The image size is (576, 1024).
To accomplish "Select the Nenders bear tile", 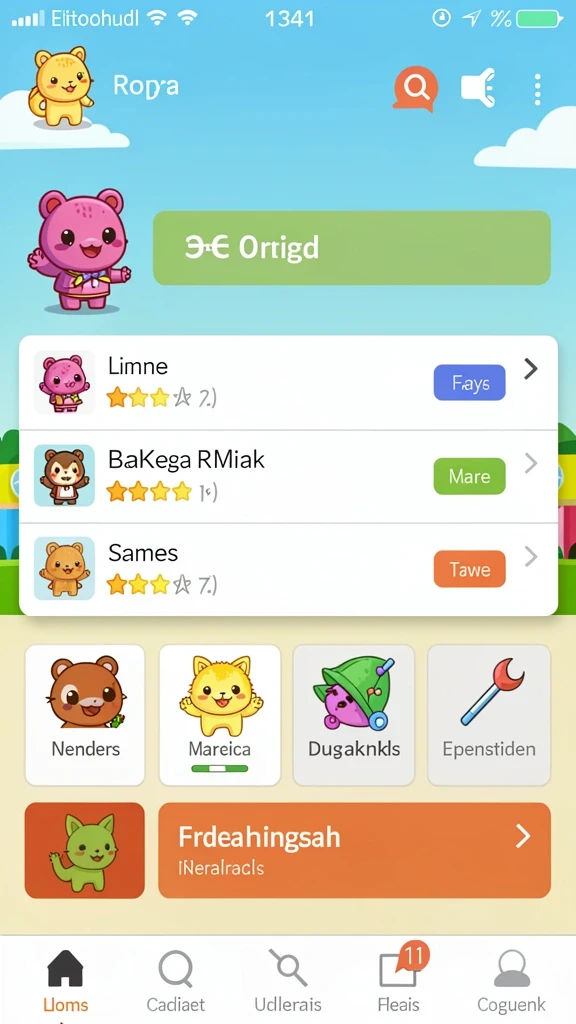I will 85,715.
